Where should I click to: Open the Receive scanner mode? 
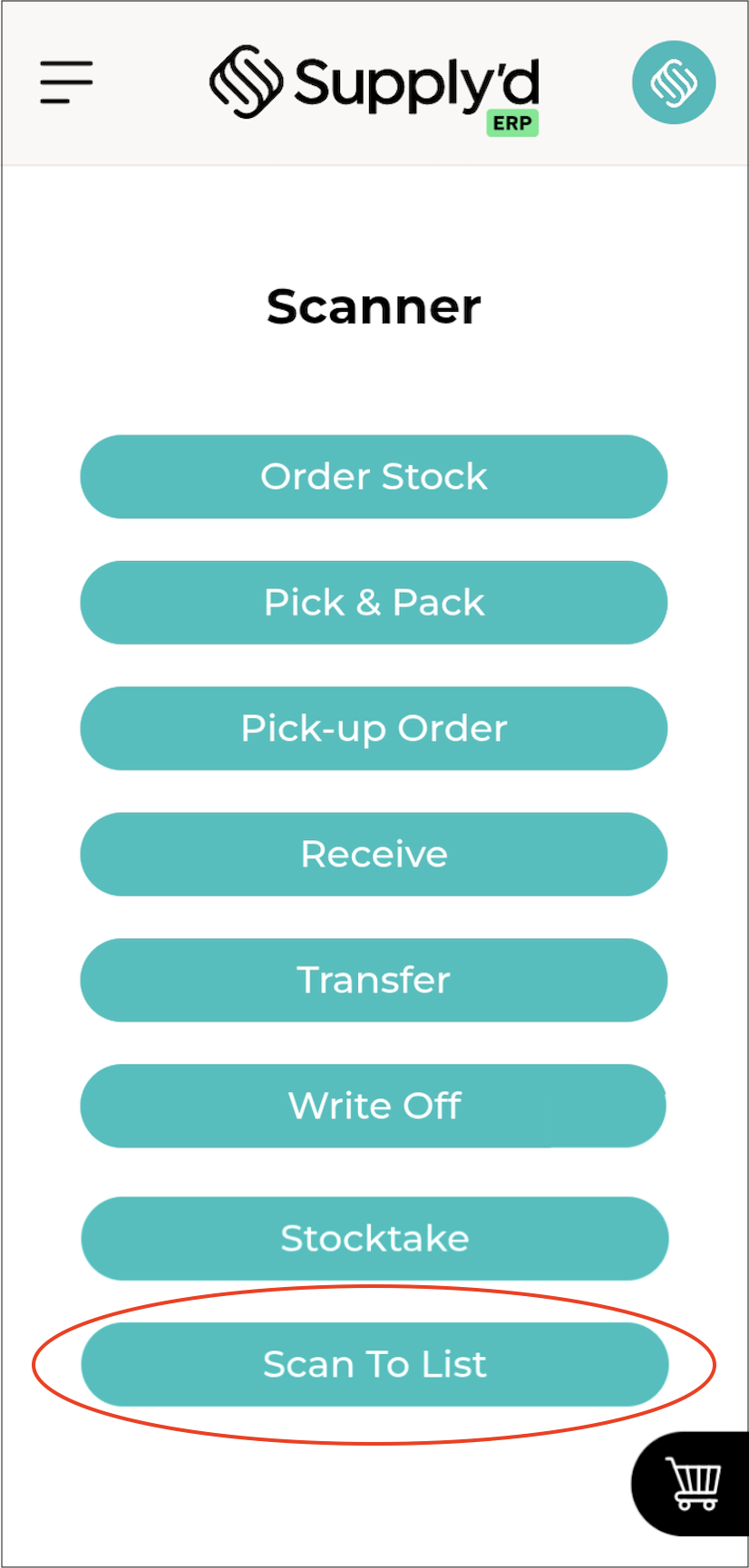click(374, 854)
